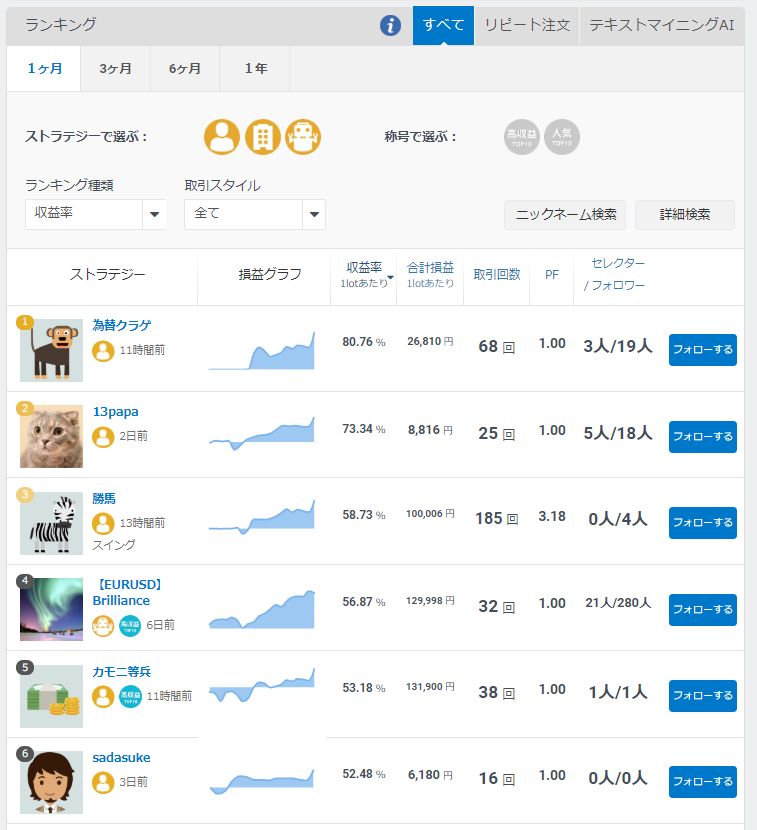Expand the 取引スタイル dropdown

click(255, 214)
